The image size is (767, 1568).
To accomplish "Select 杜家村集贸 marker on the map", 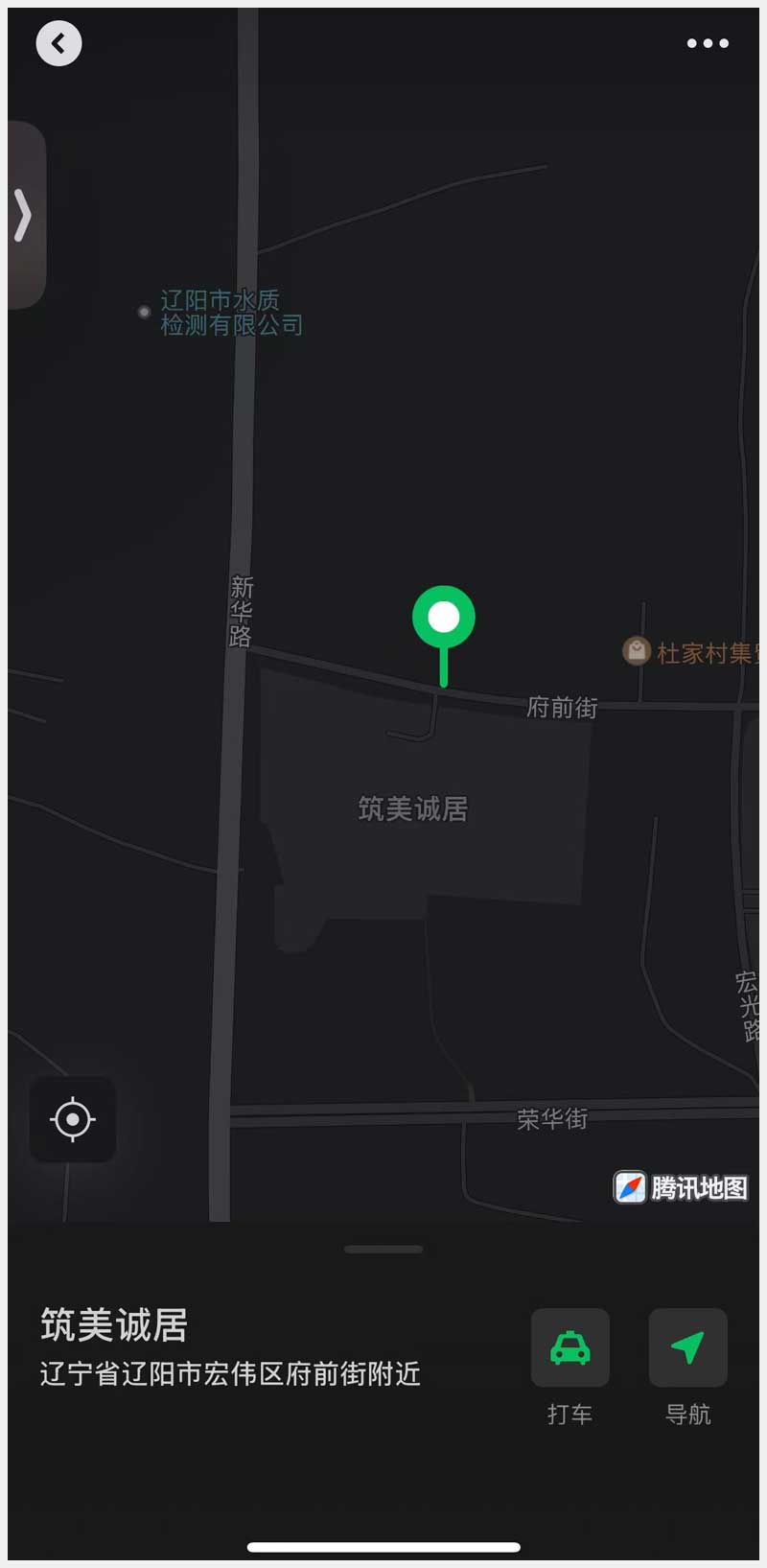I will [637, 652].
